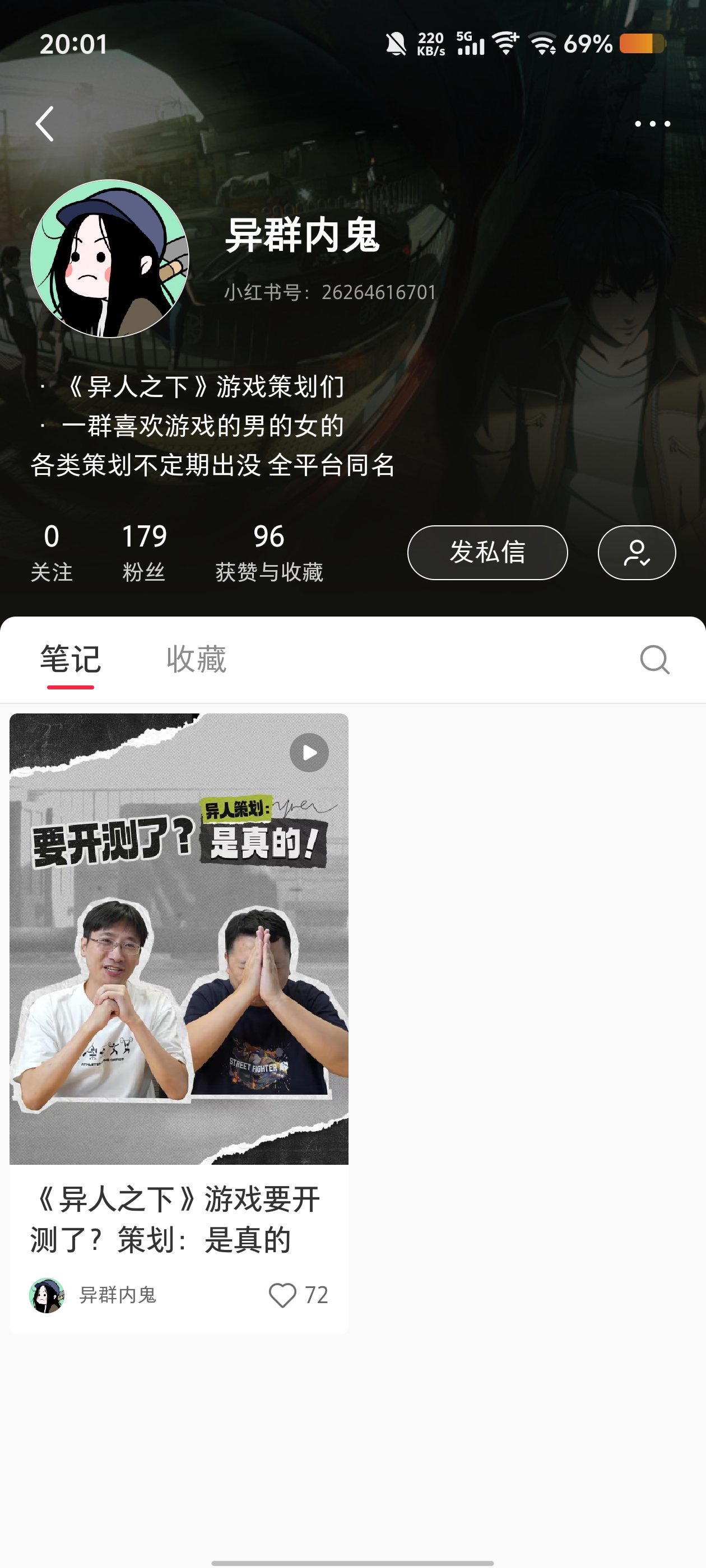Screen dimensions: 706x1568
Task: Search this user's notes
Action: 654,659
